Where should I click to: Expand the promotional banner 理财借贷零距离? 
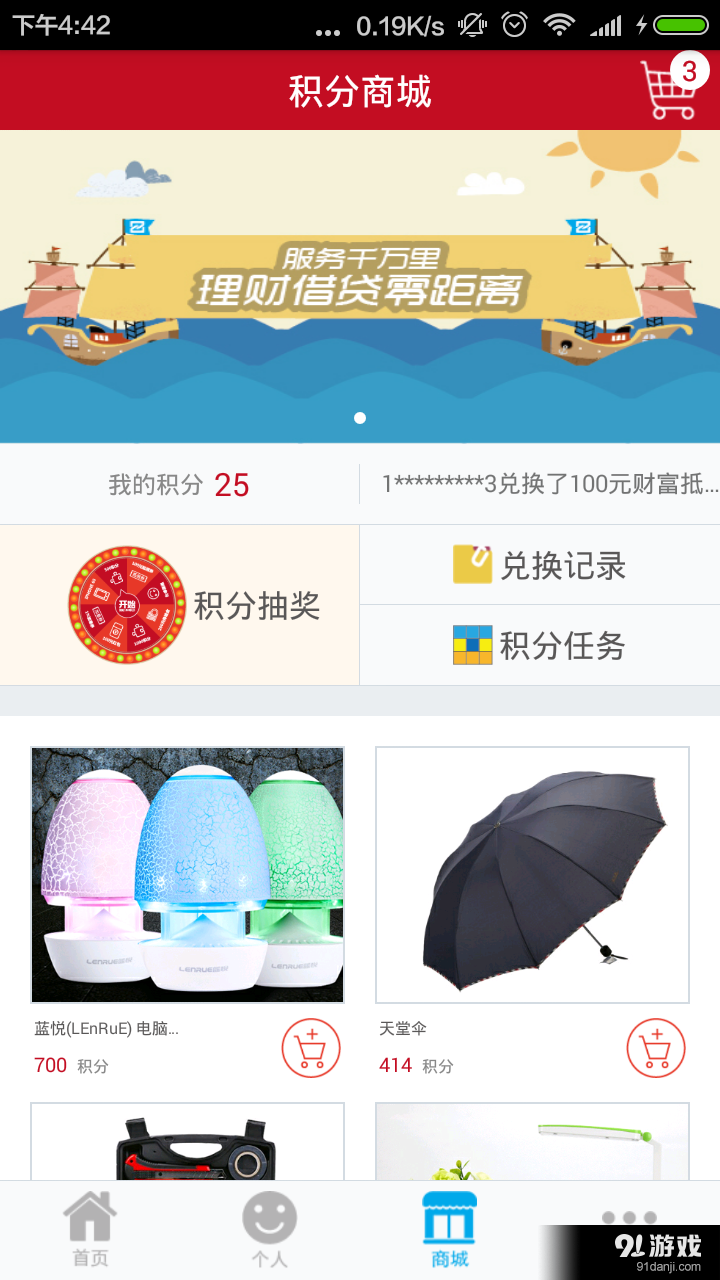pyautogui.click(x=360, y=285)
